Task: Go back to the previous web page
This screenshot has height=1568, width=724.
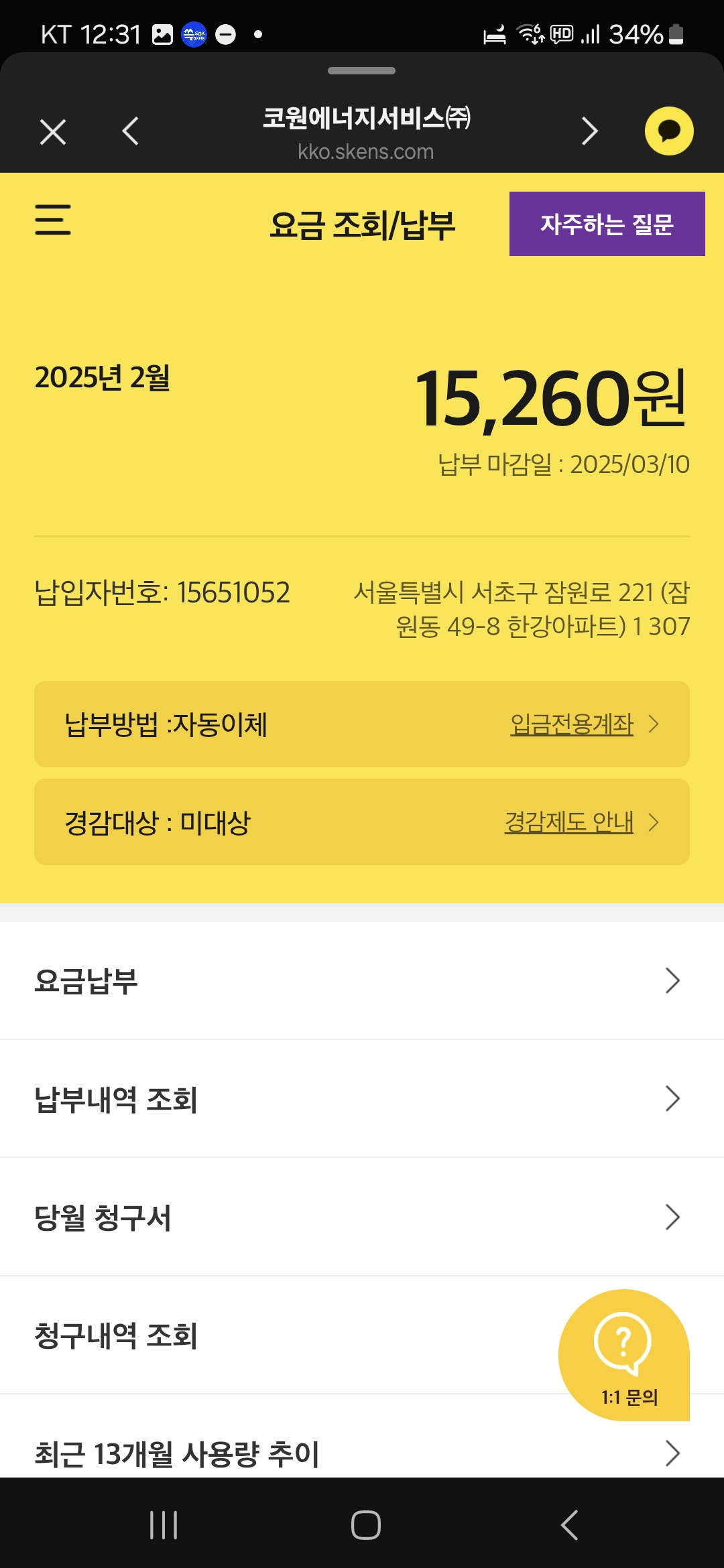Action: (x=131, y=131)
